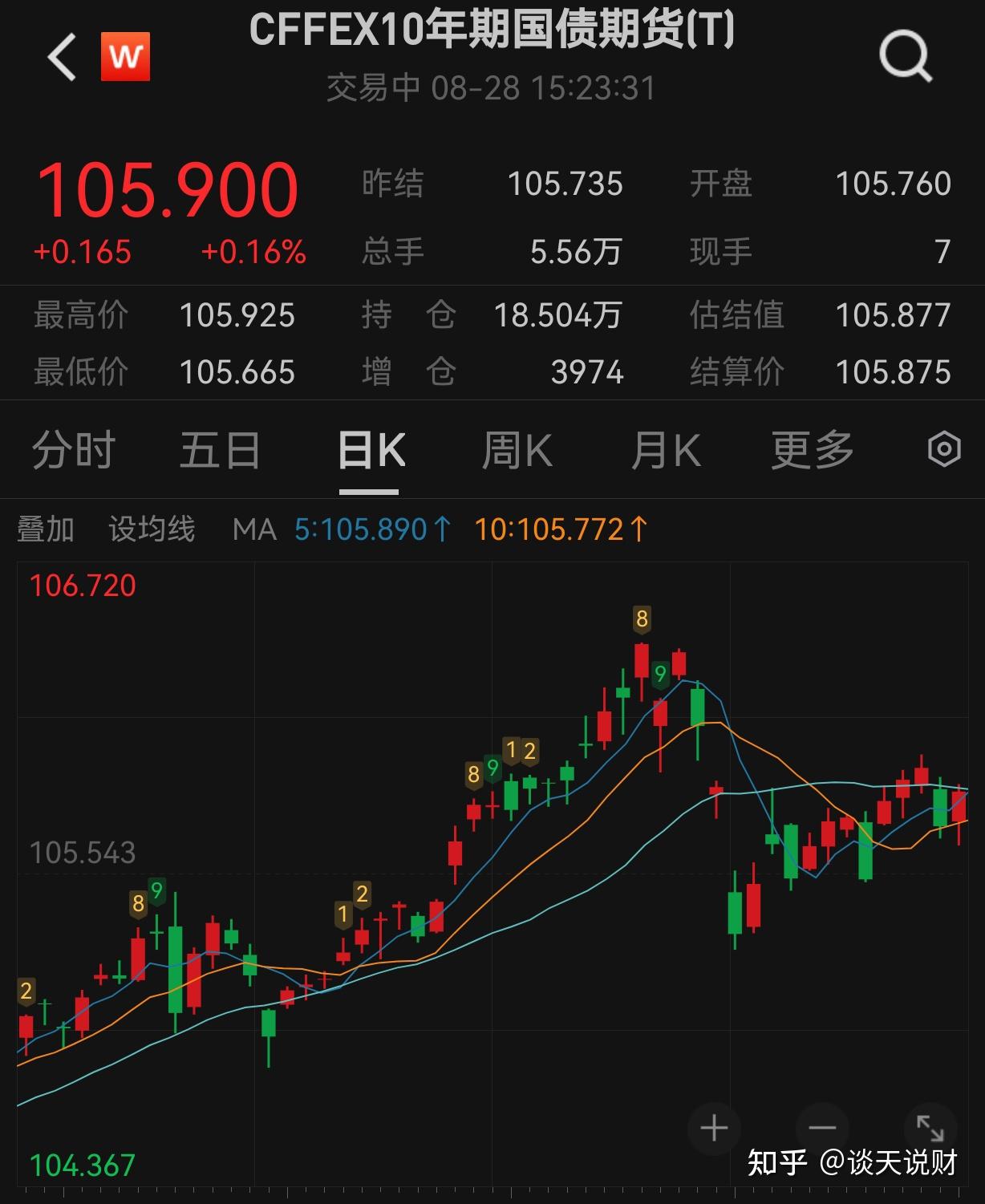
Task: Switch to the 分时 intraday tab
Action: pos(74,450)
